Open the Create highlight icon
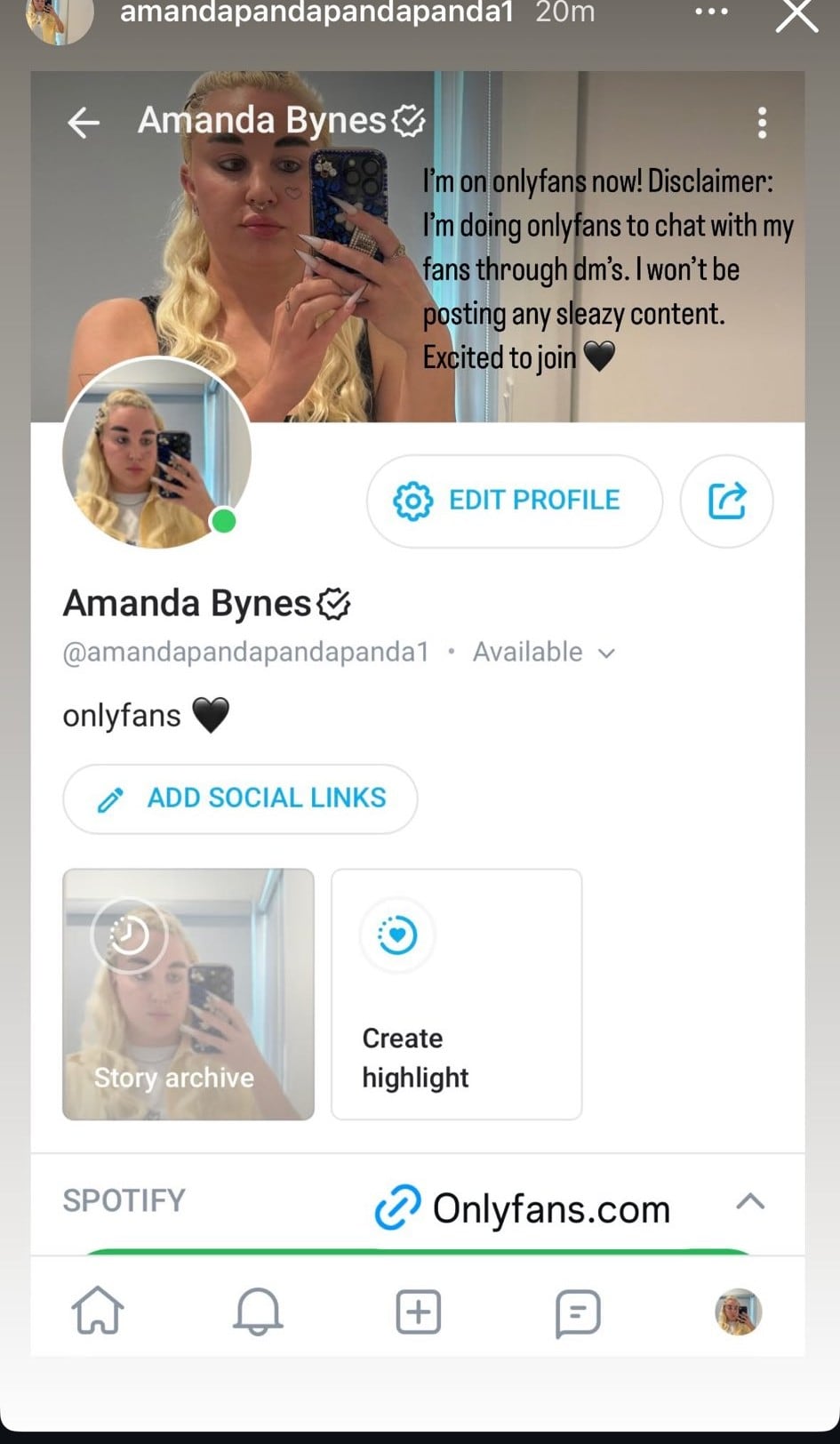 (397, 935)
